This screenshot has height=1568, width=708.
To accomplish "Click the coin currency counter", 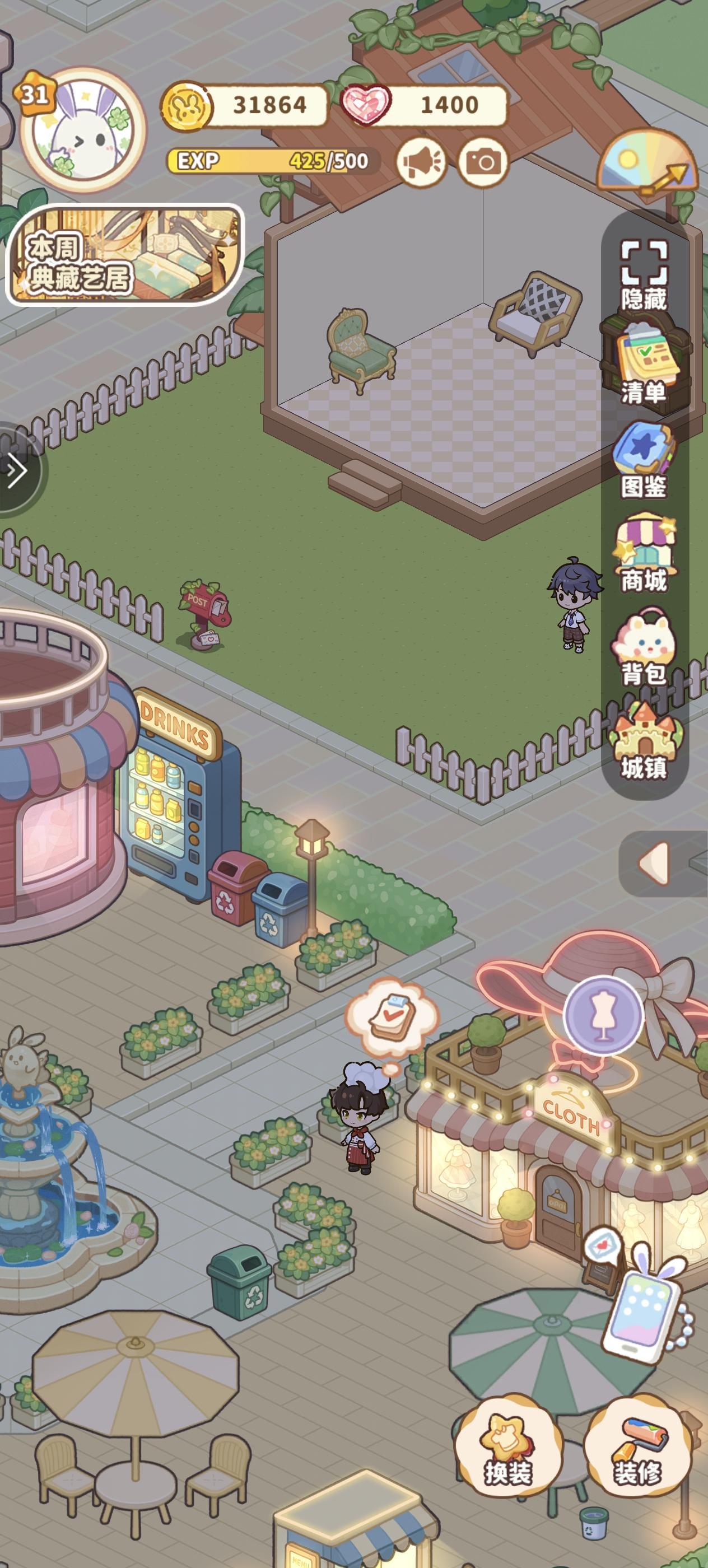I will 244,105.
